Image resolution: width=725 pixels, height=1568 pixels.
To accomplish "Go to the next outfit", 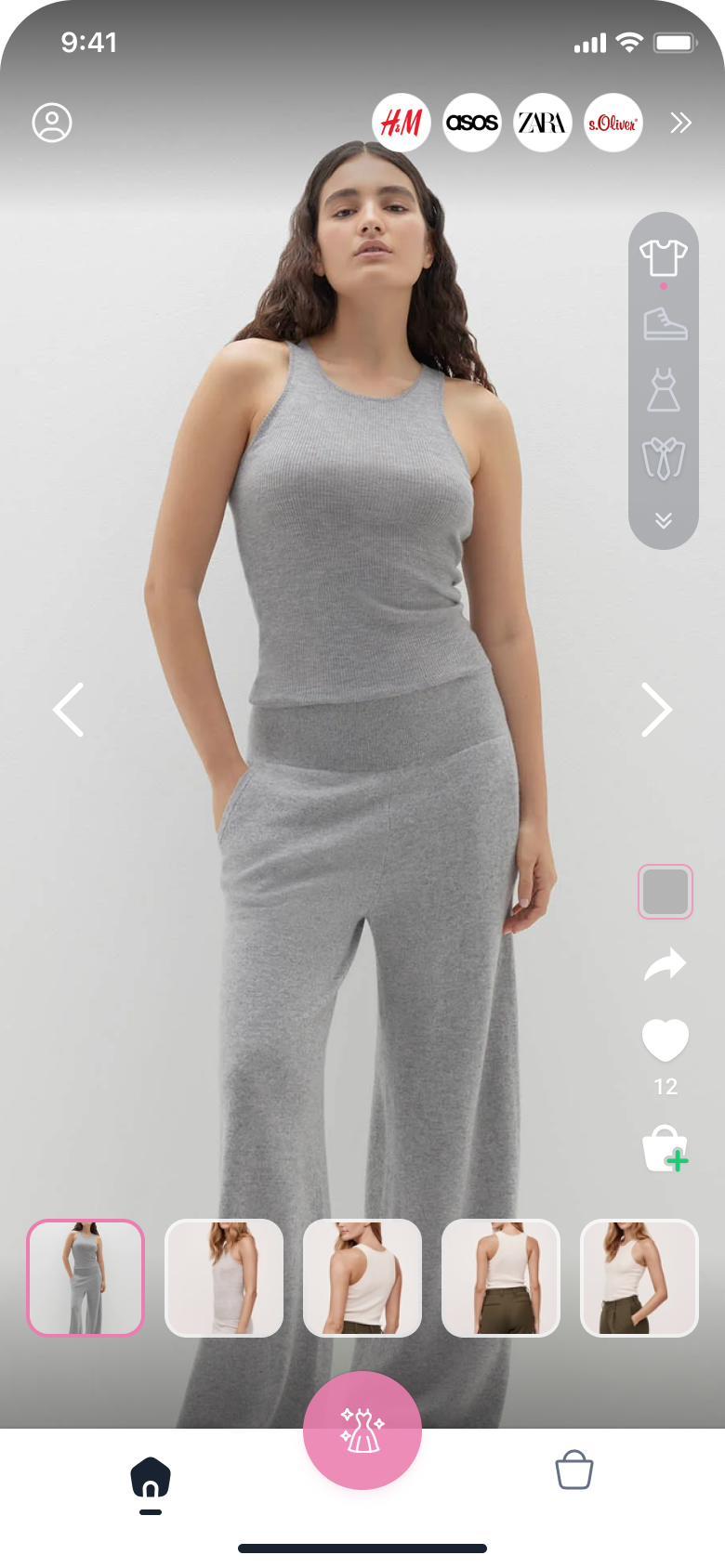I will click(x=656, y=710).
